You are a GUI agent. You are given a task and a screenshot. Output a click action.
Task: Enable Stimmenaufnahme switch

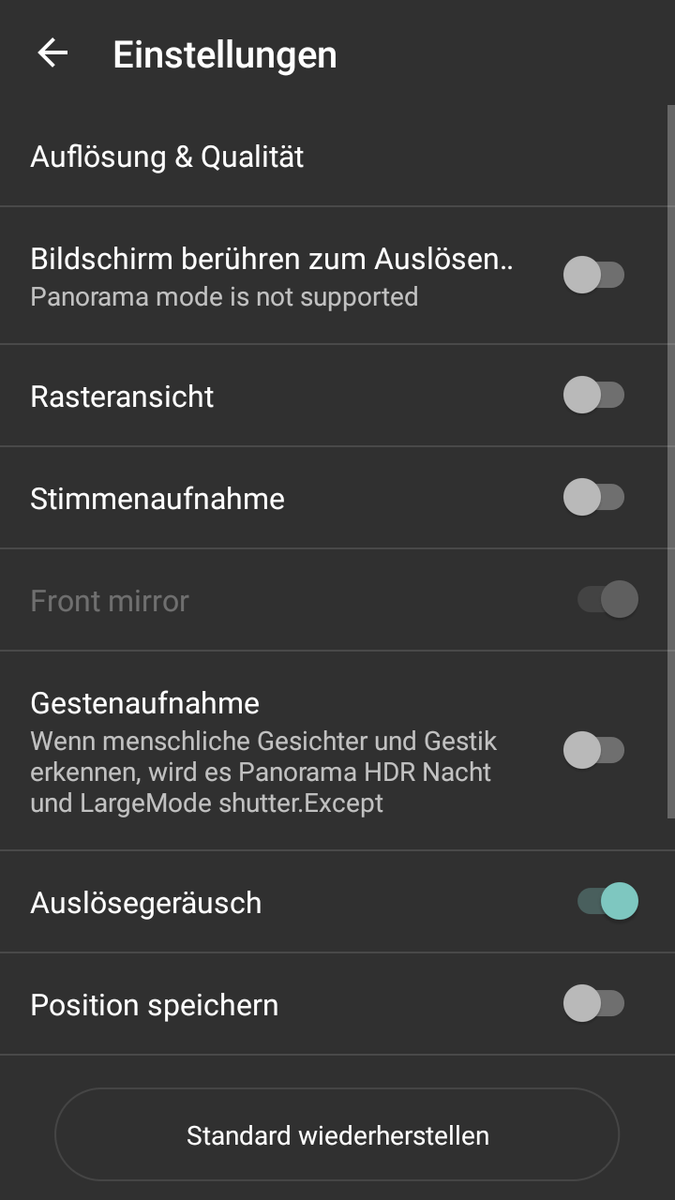(x=594, y=498)
